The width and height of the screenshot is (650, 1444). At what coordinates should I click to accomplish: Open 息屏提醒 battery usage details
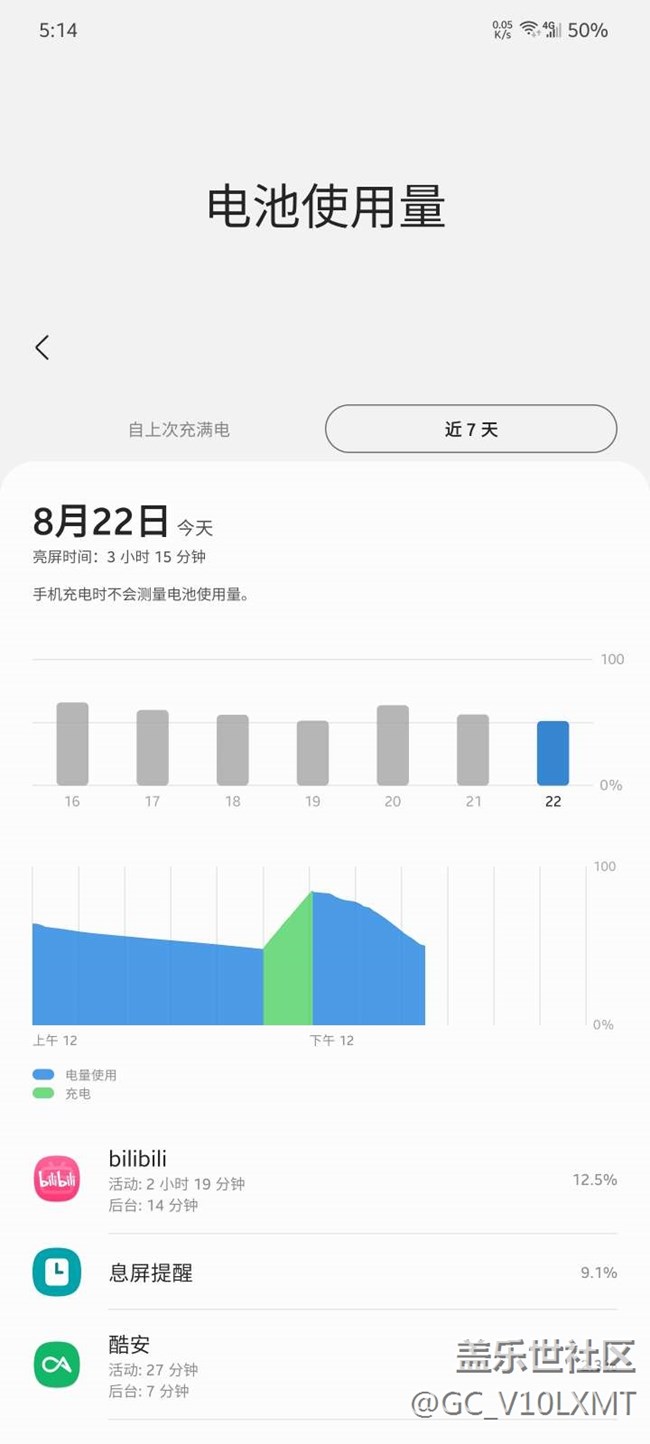tap(325, 1273)
